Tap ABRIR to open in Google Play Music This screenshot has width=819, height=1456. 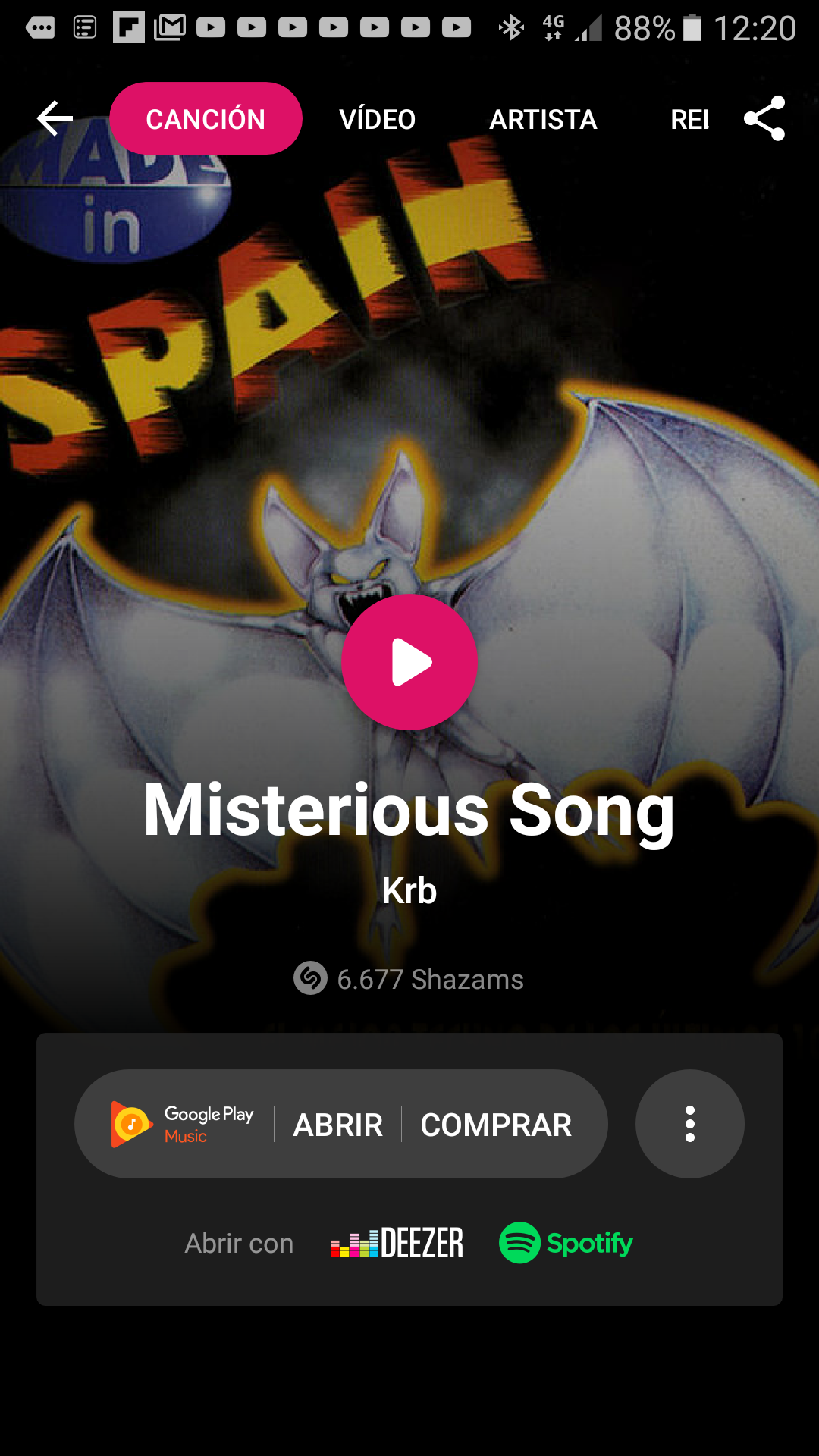pyautogui.click(x=338, y=1125)
